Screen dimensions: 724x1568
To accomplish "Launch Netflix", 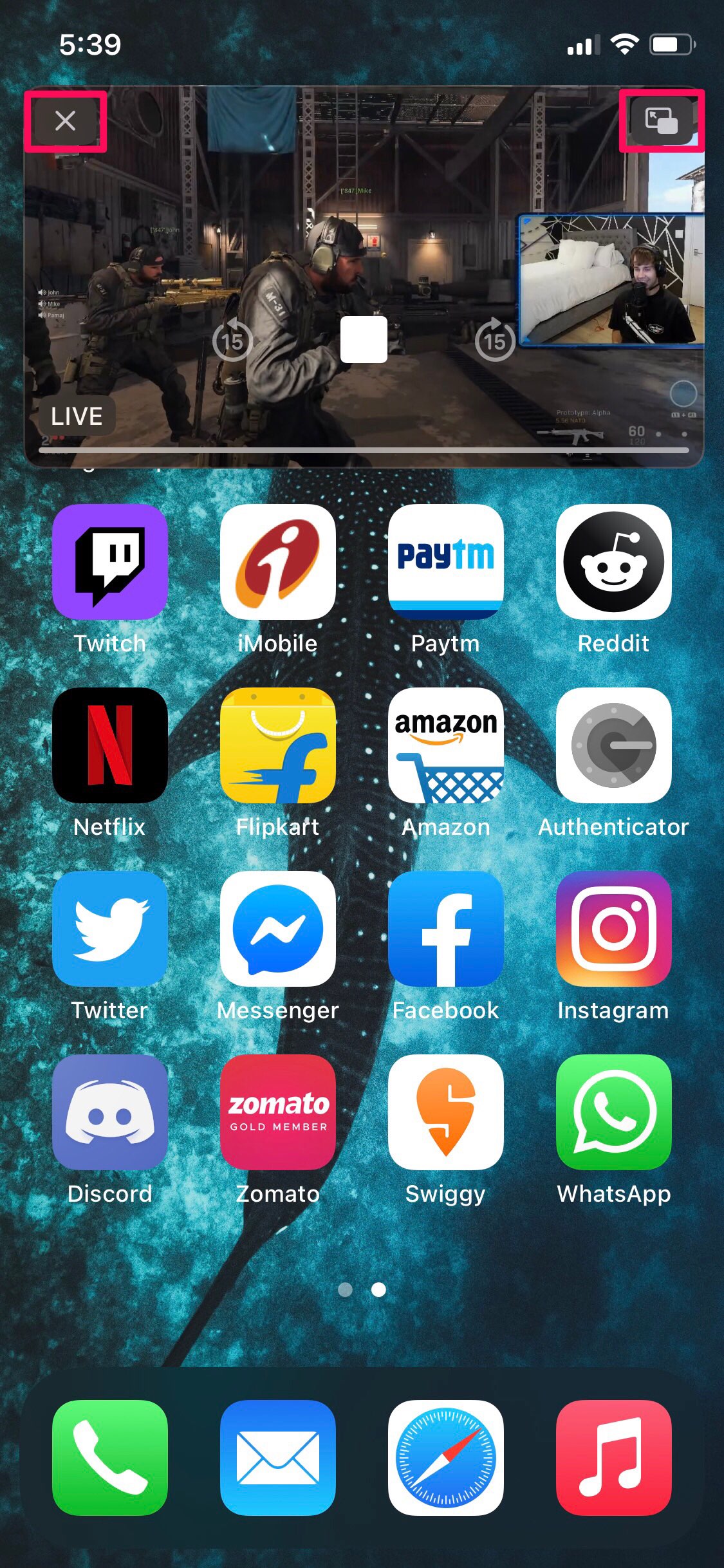I will click(x=110, y=745).
